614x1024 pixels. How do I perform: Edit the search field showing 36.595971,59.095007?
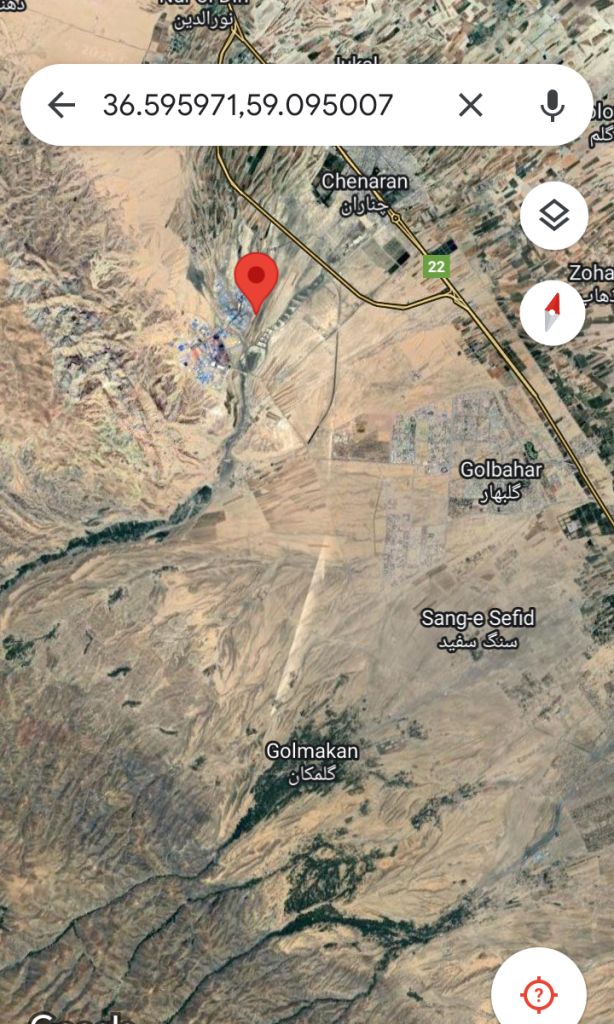[x=248, y=105]
